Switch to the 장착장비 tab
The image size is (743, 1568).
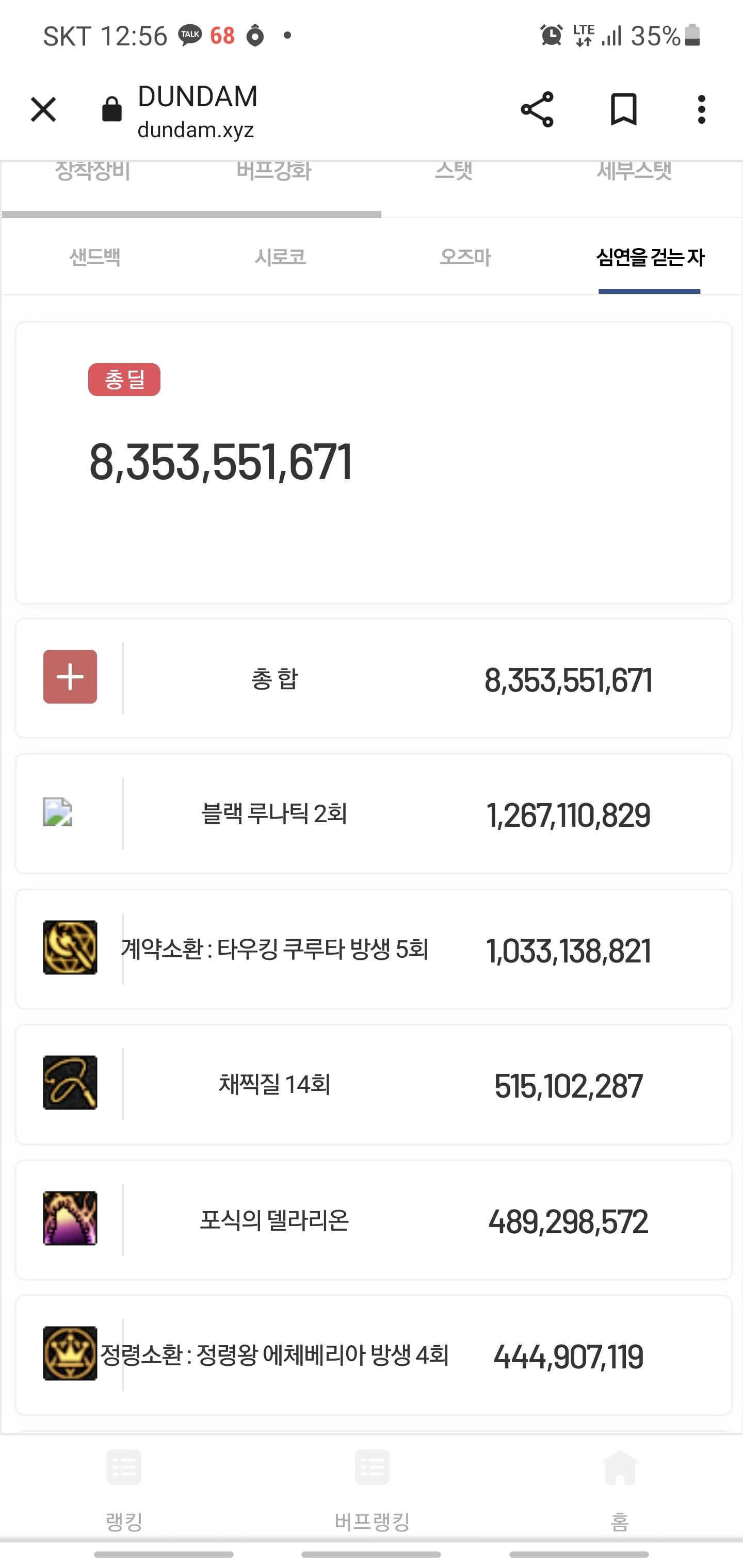(92, 171)
